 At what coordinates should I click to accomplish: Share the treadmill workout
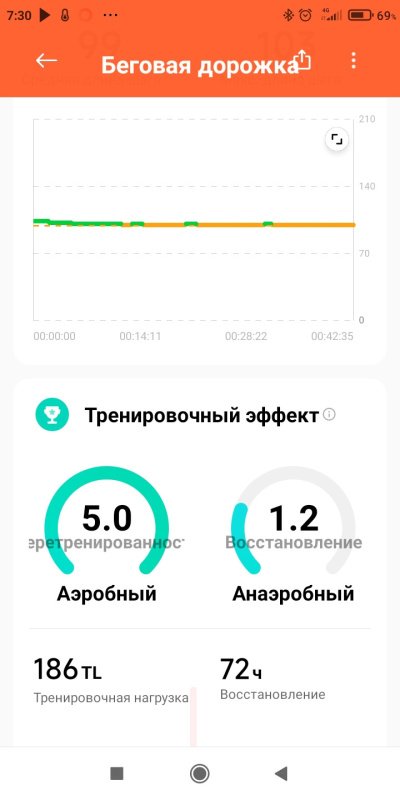pyautogui.click(x=303, y=60)
